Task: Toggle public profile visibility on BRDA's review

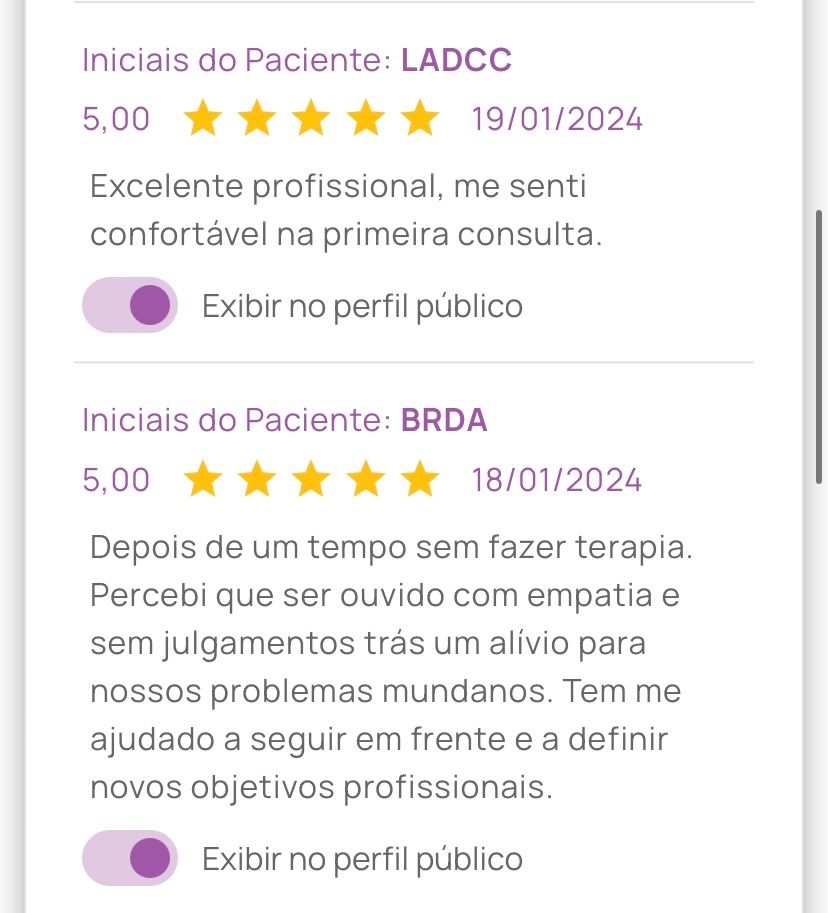Action: [x=131, y=857]
